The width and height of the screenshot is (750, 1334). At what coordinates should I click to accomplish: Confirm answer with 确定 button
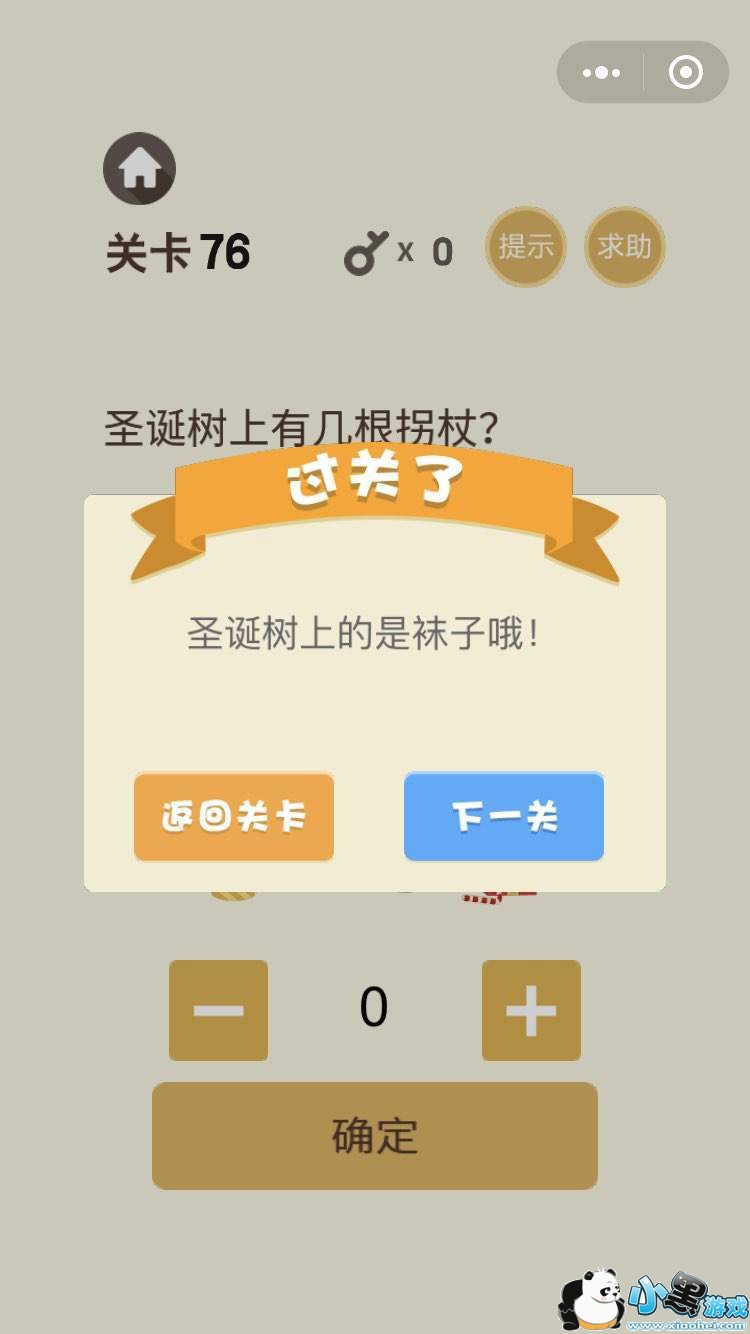375,1136
